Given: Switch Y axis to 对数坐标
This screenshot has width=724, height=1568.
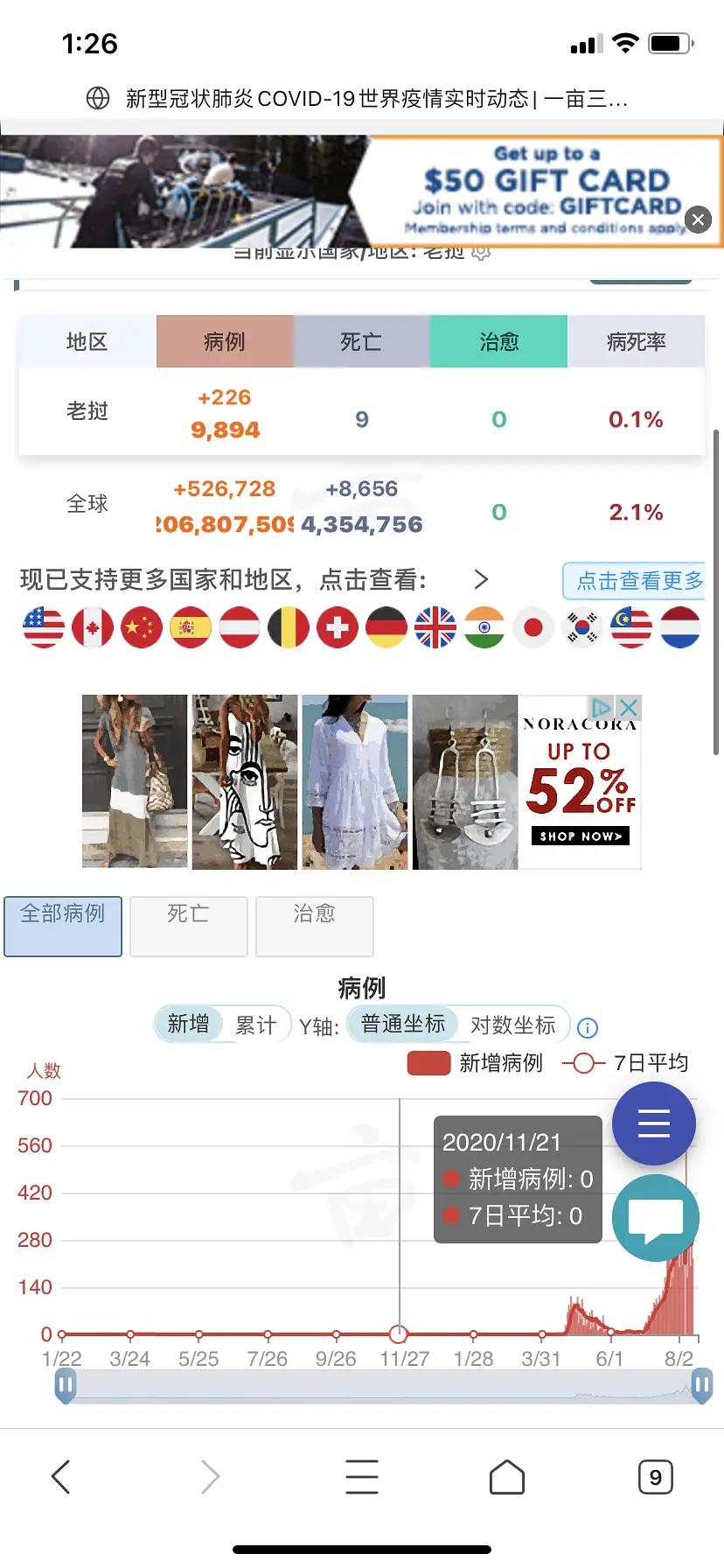Looking at the screenshot, I should [513, 1025].
